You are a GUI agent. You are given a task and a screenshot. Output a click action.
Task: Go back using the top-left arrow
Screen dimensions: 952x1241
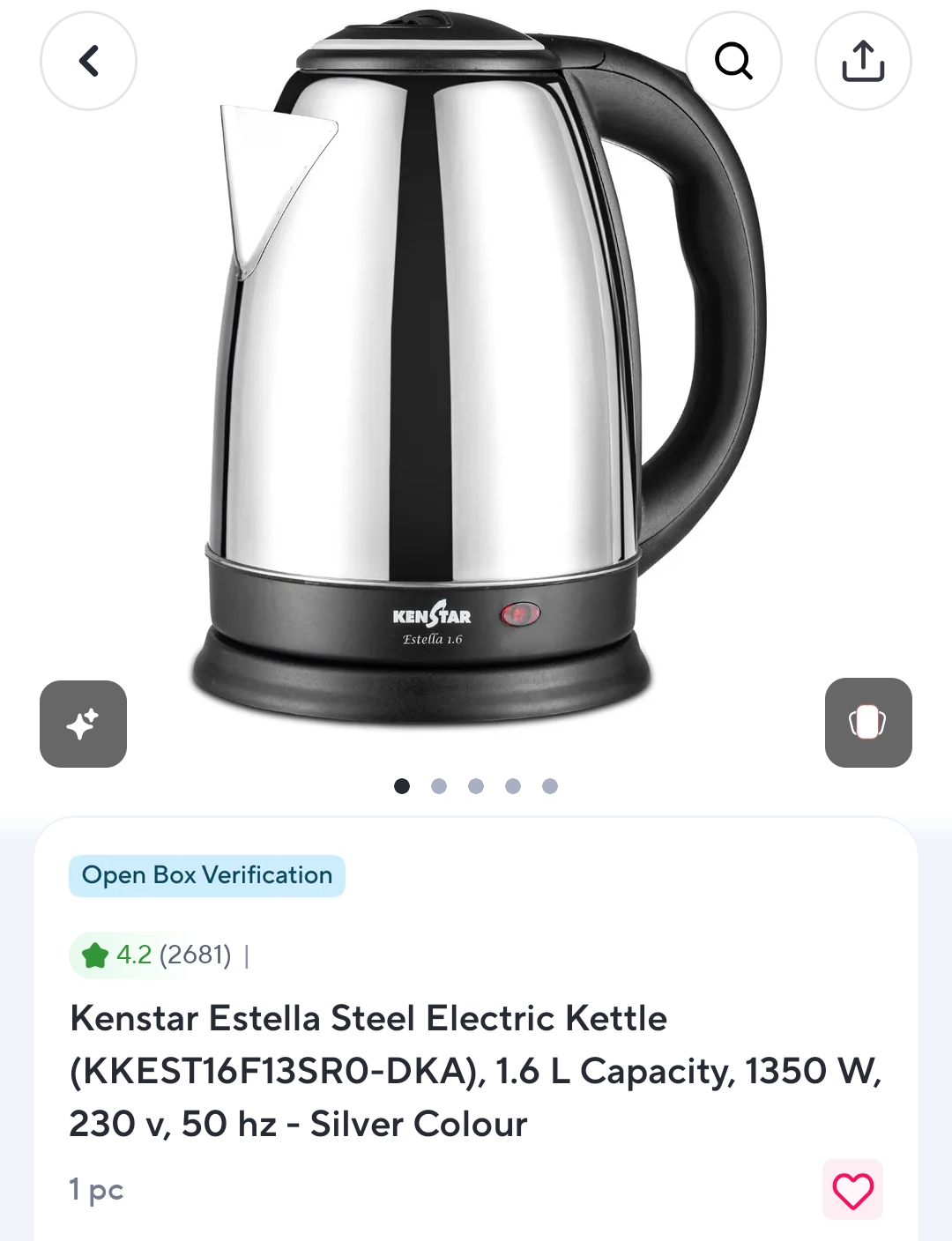pos(88,61)
